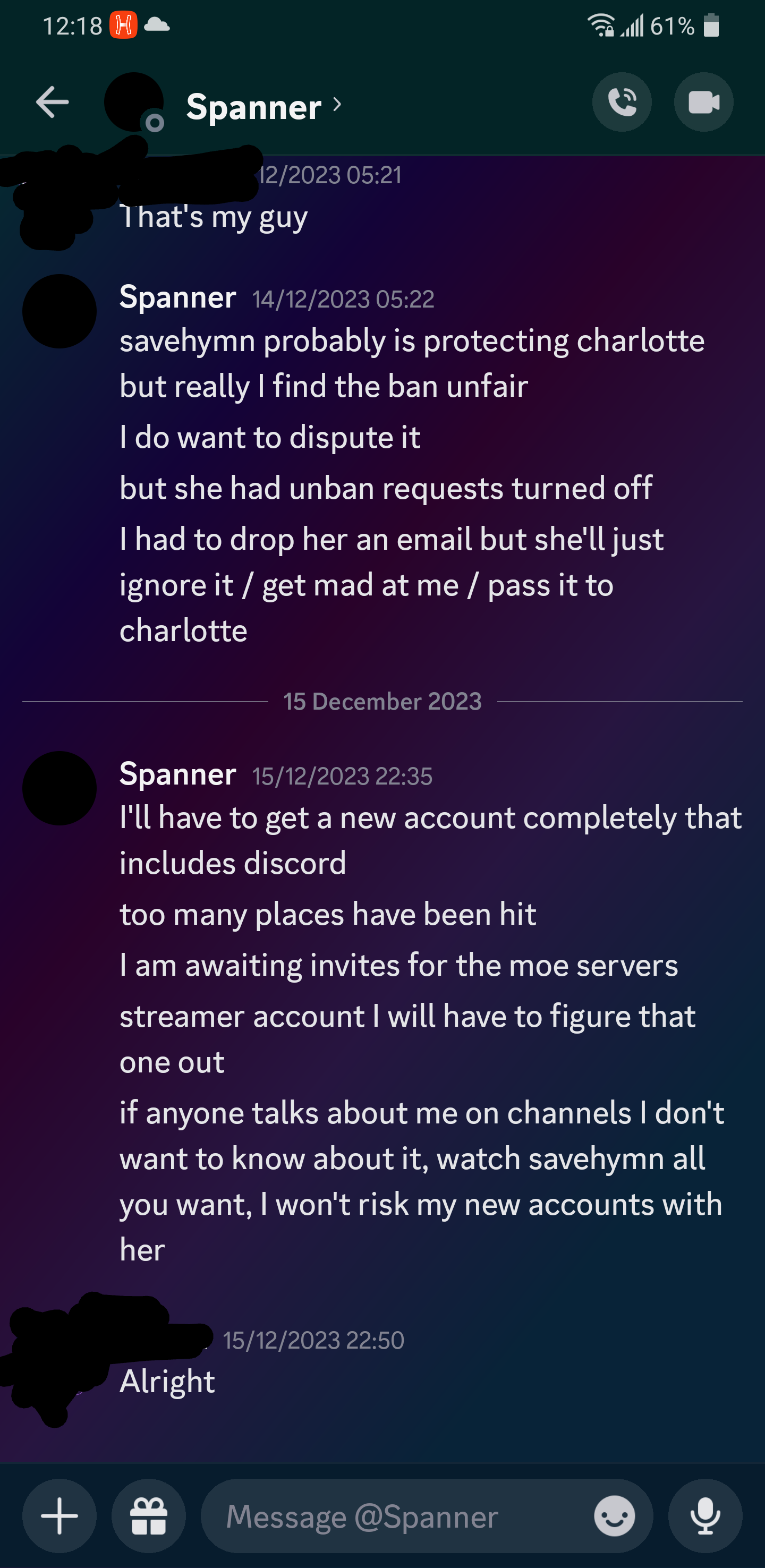Viewport: 765px width, 1568px height.
Task: Open the plus attachment menu
Action: [59, 1515]
